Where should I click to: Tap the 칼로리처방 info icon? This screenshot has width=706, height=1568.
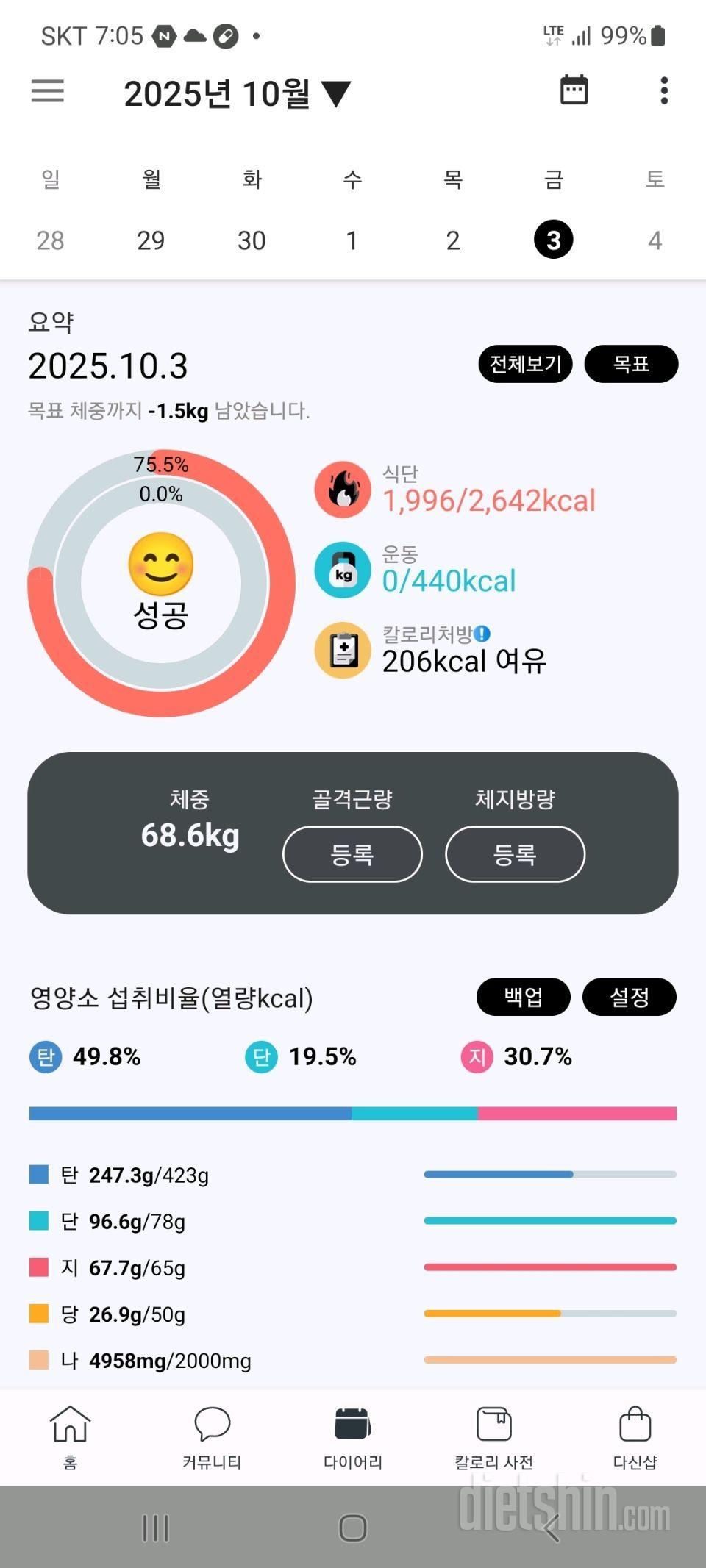coord(482,634)
